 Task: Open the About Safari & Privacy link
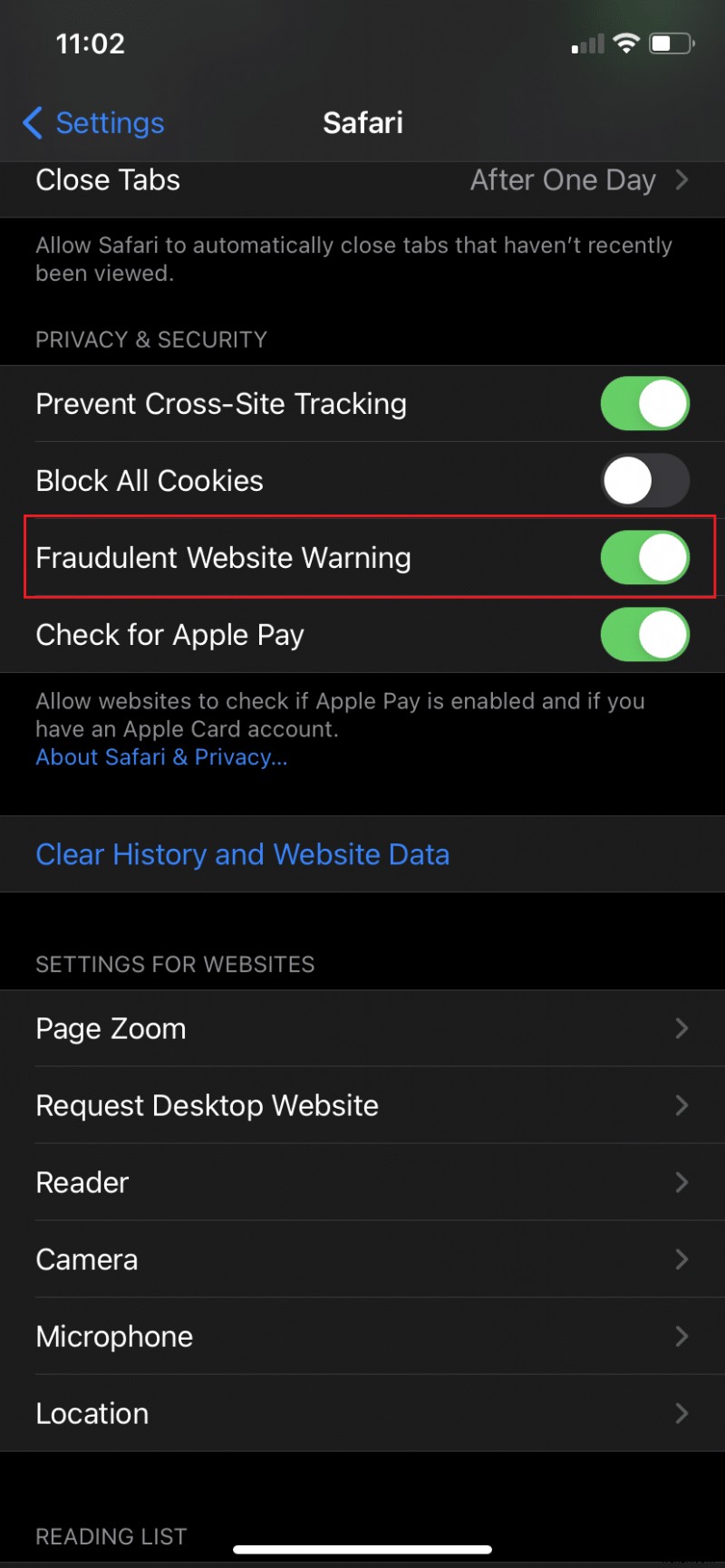click(x=161, y=757)
